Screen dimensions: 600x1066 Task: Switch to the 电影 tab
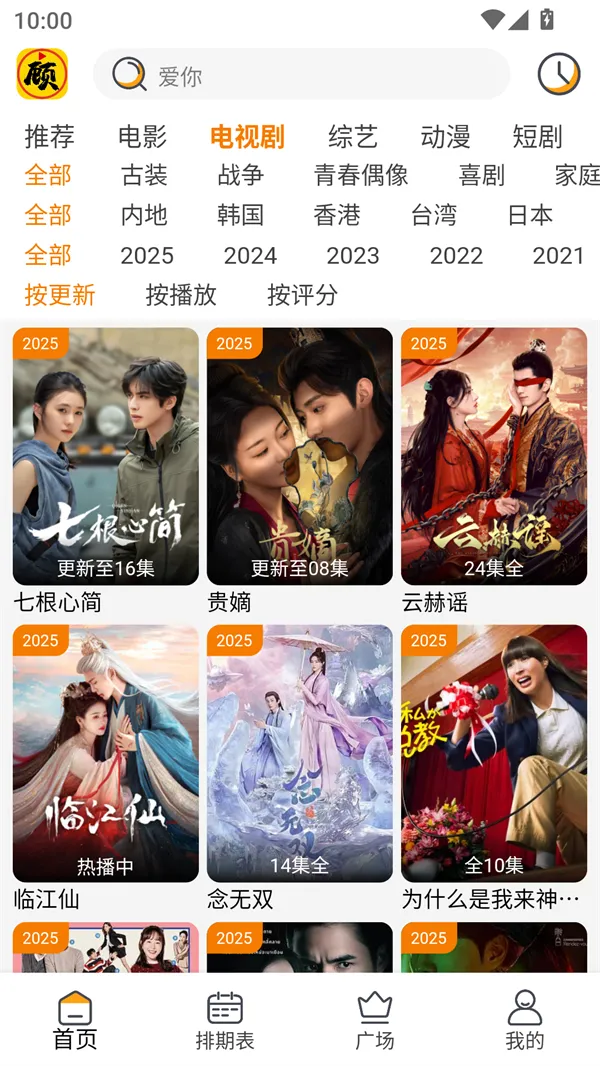(x=142, y=136)
